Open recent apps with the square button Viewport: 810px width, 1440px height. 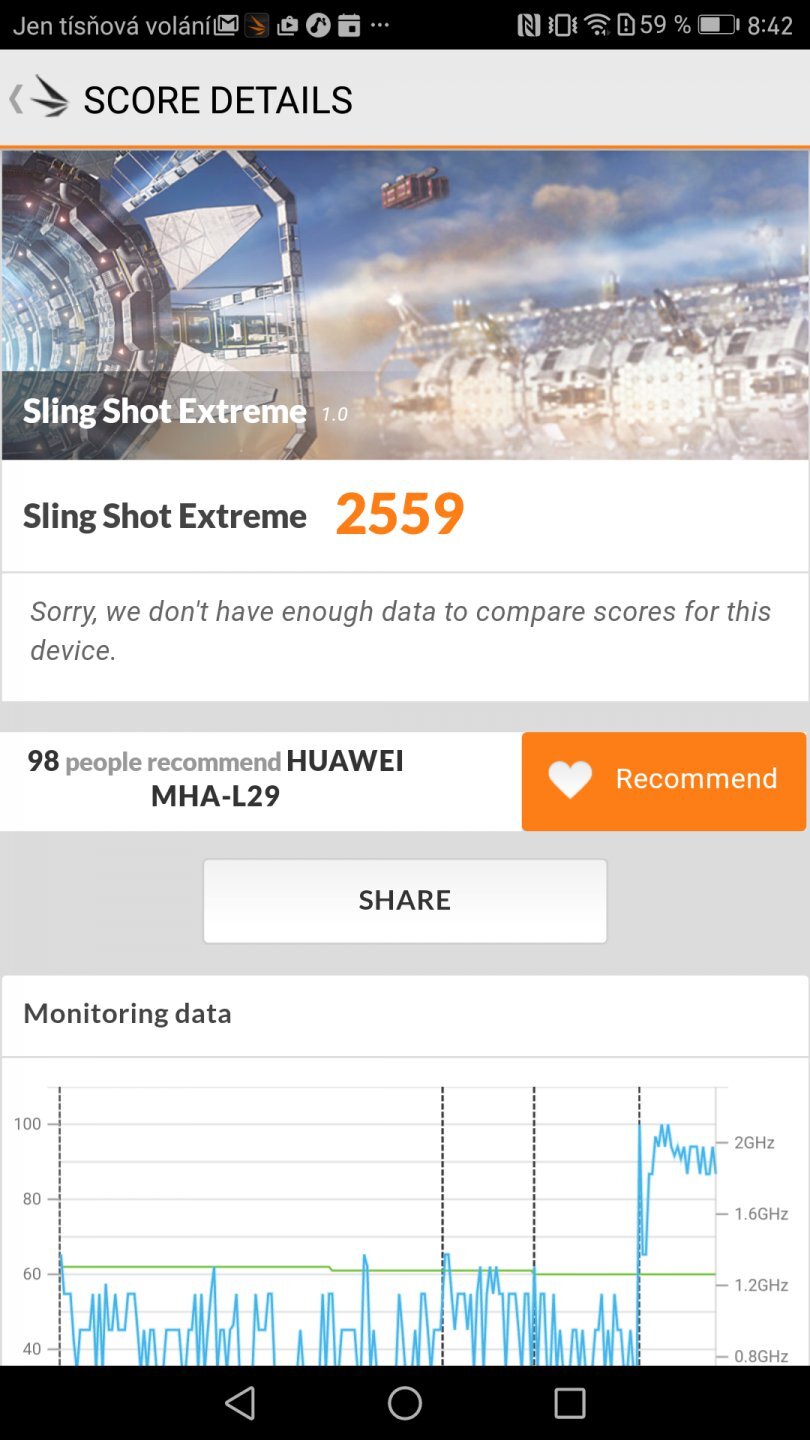569,1402
